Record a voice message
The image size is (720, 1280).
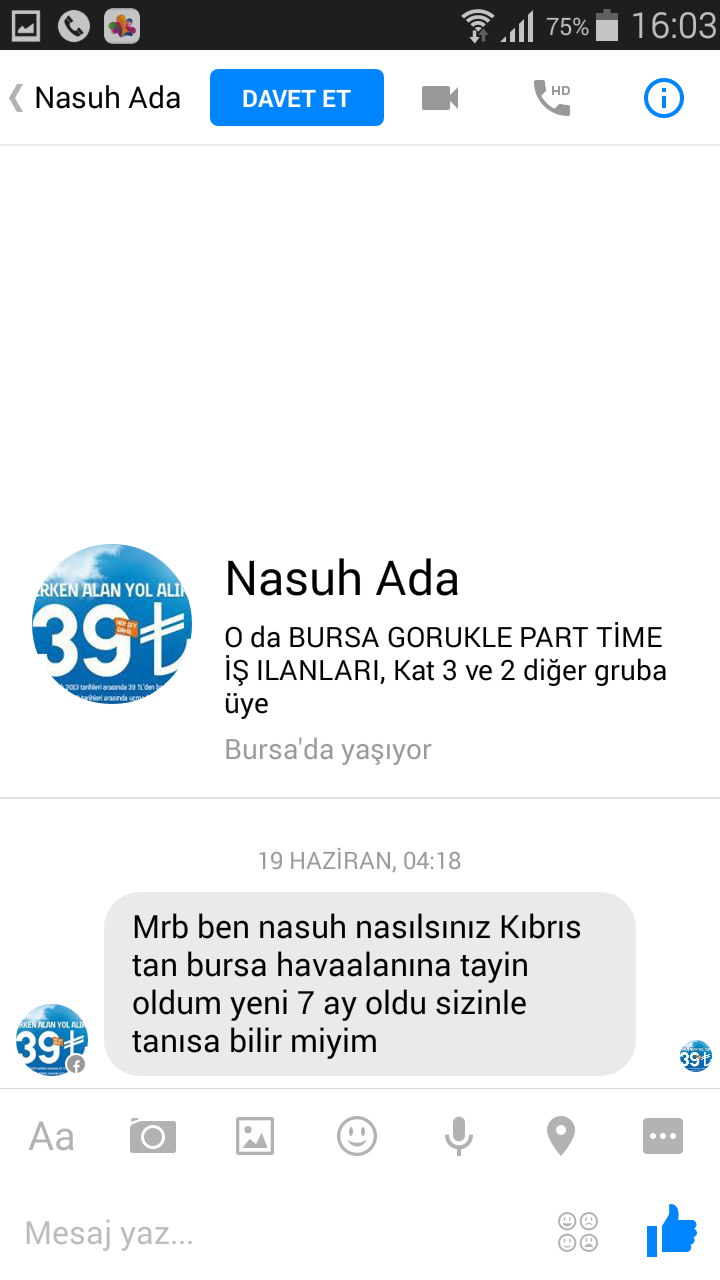coord(458,1137)
